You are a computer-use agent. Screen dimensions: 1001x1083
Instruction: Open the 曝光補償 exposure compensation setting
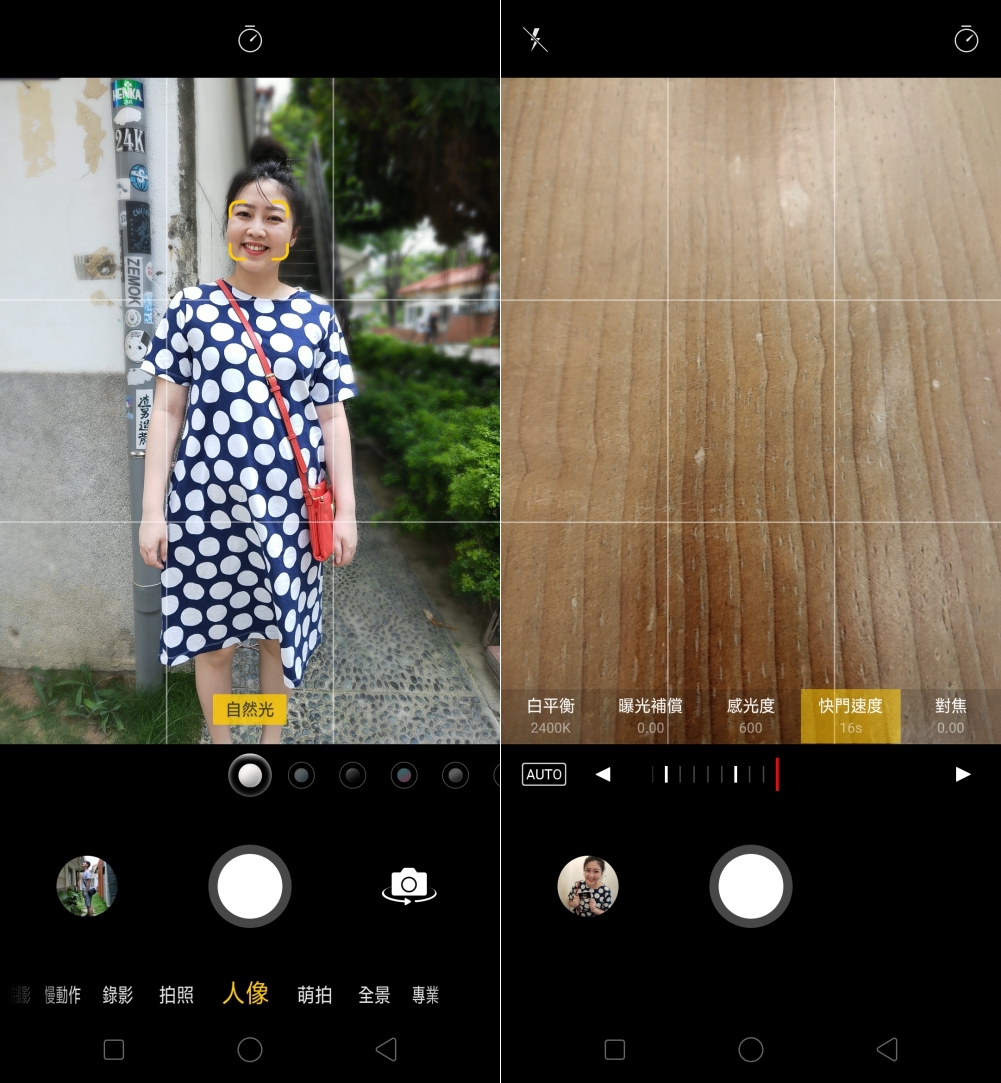point(651,715)
